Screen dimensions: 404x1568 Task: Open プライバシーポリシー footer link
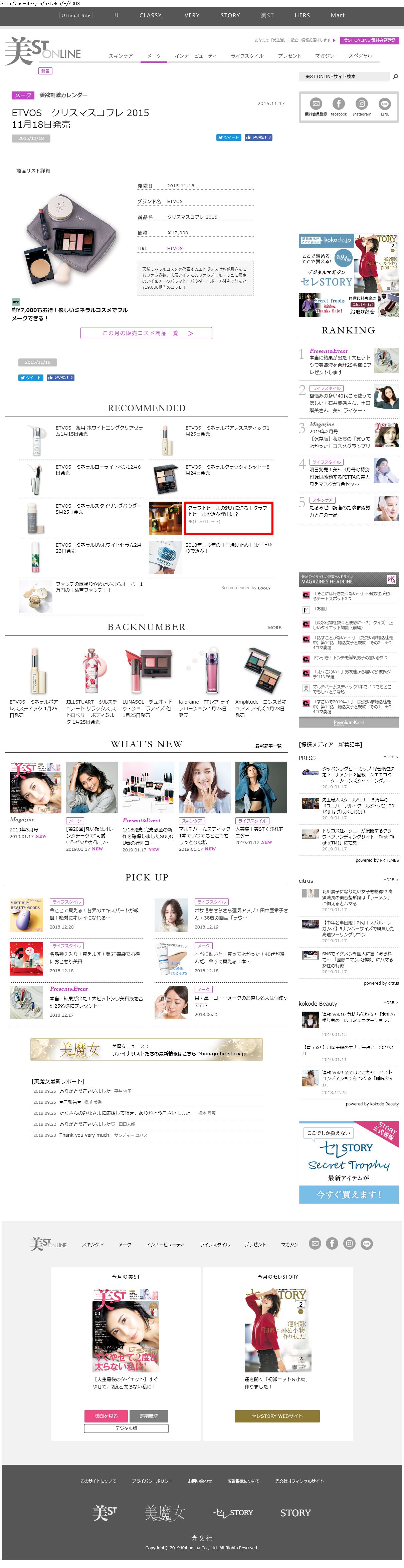152,1481
